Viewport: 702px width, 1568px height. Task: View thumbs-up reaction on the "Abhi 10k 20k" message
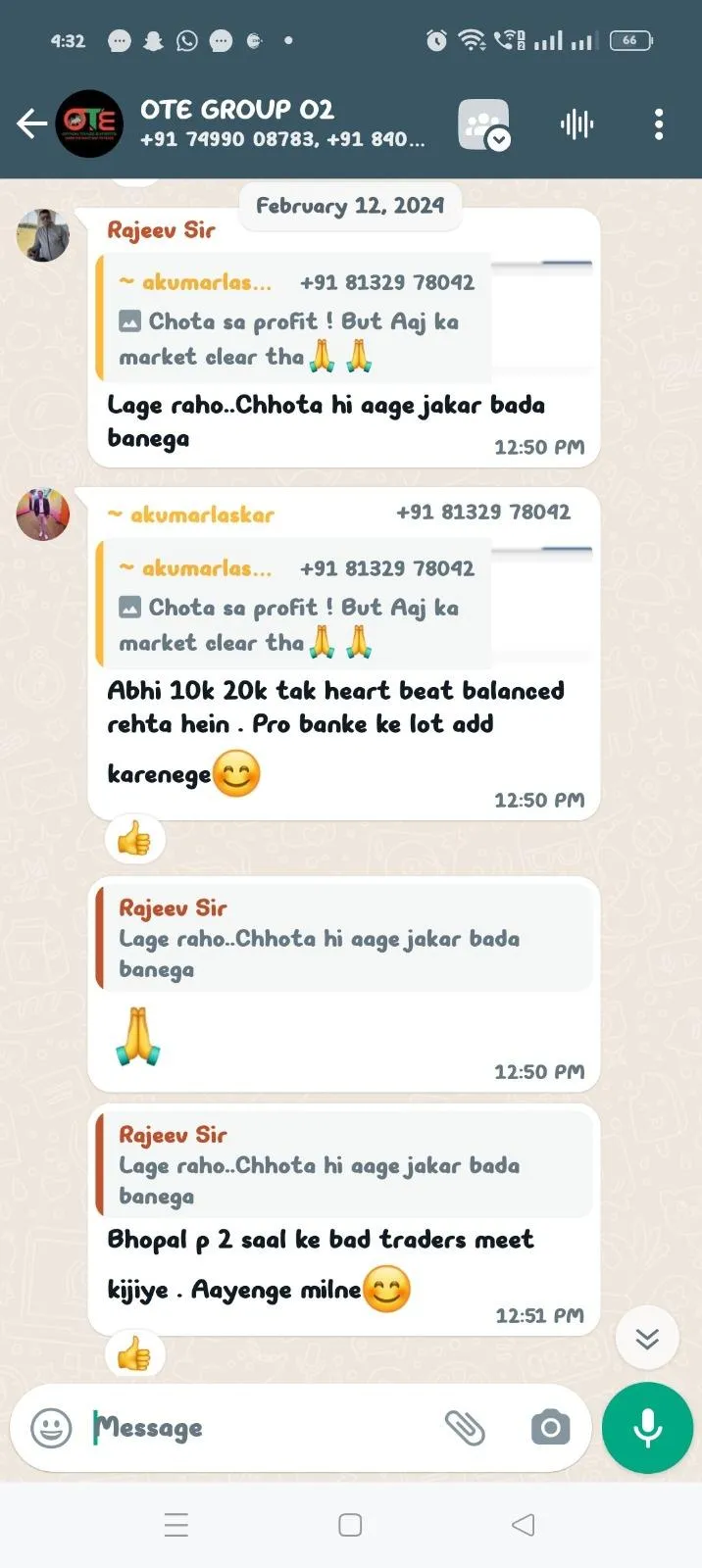(134, 839)
